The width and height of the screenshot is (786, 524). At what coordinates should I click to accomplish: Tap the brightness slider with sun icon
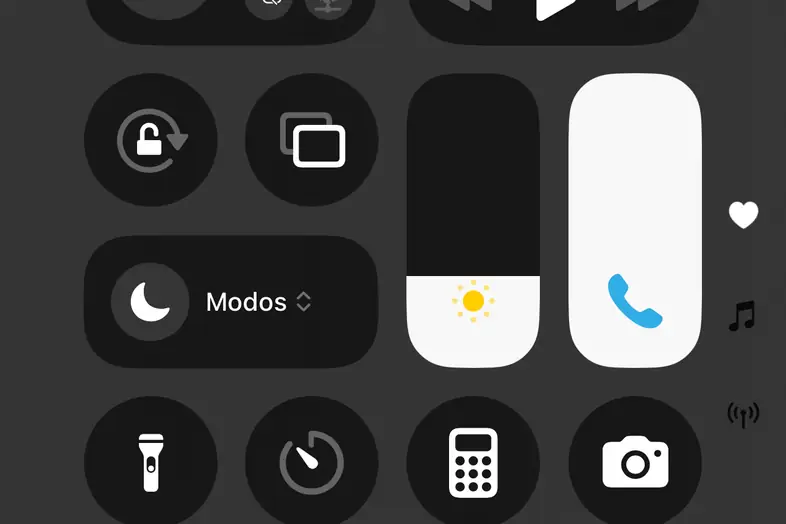click(473, 221)
